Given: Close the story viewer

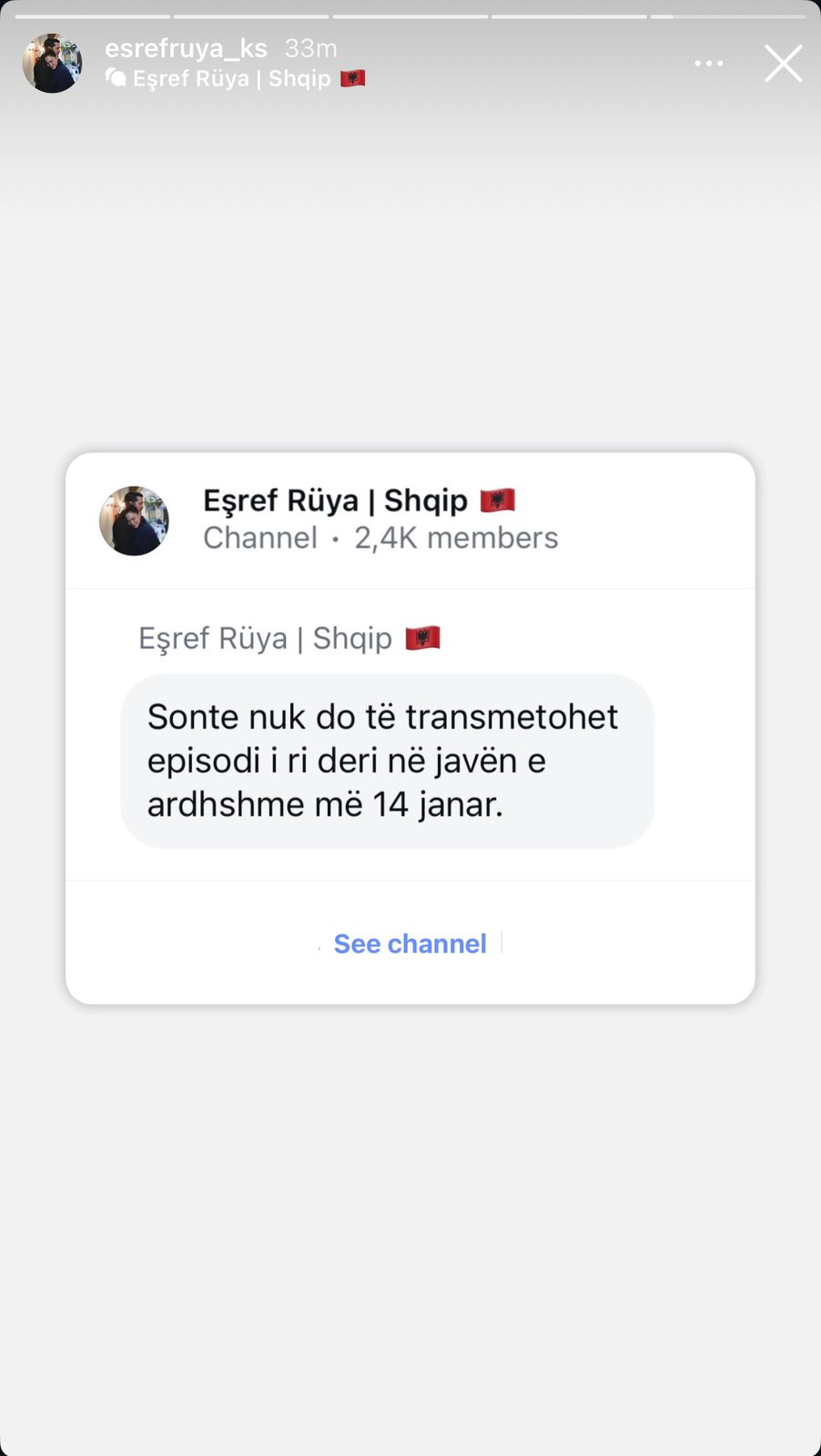Looking at the screenshot, I should (x=783, y=64).
